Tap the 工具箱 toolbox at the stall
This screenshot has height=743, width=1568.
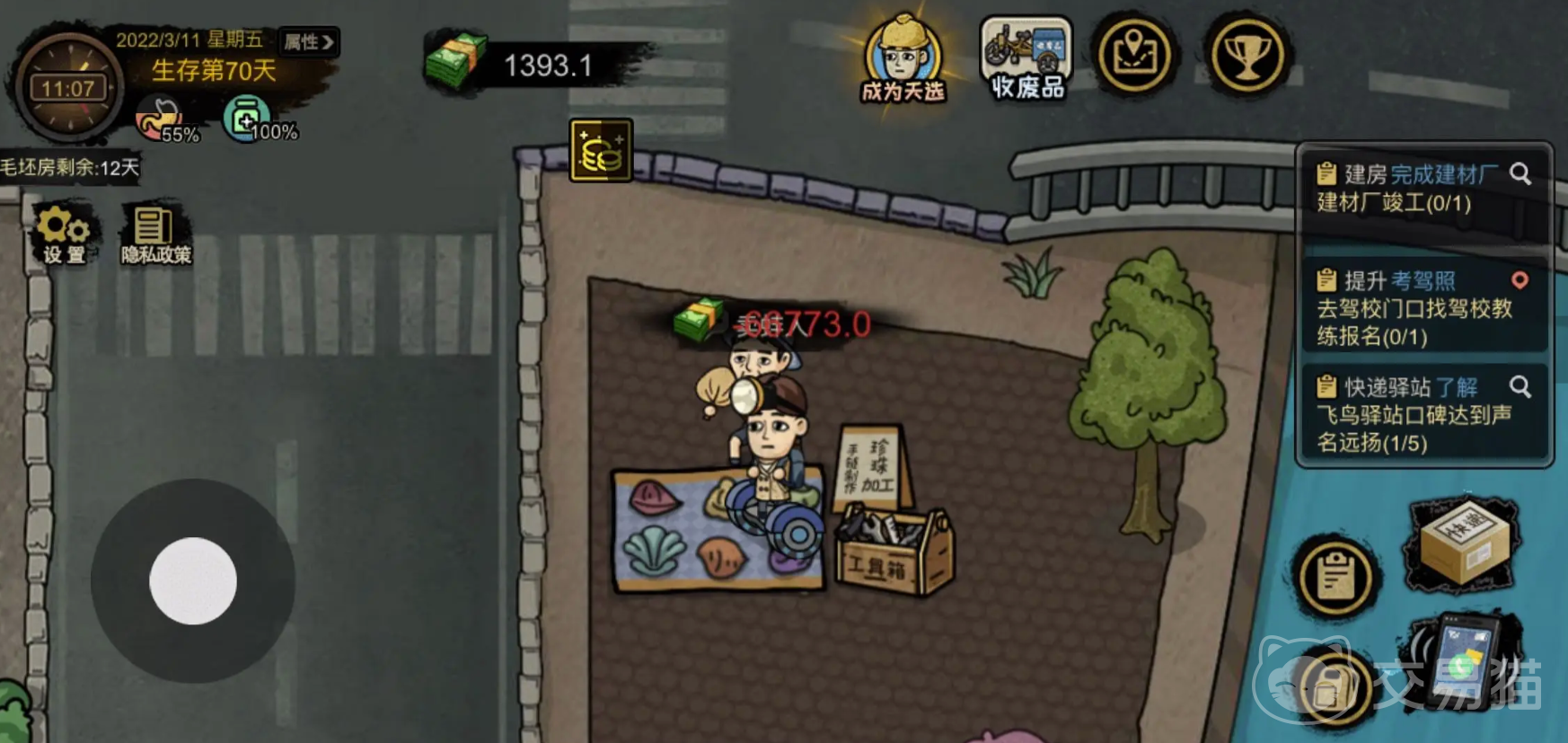893,553
